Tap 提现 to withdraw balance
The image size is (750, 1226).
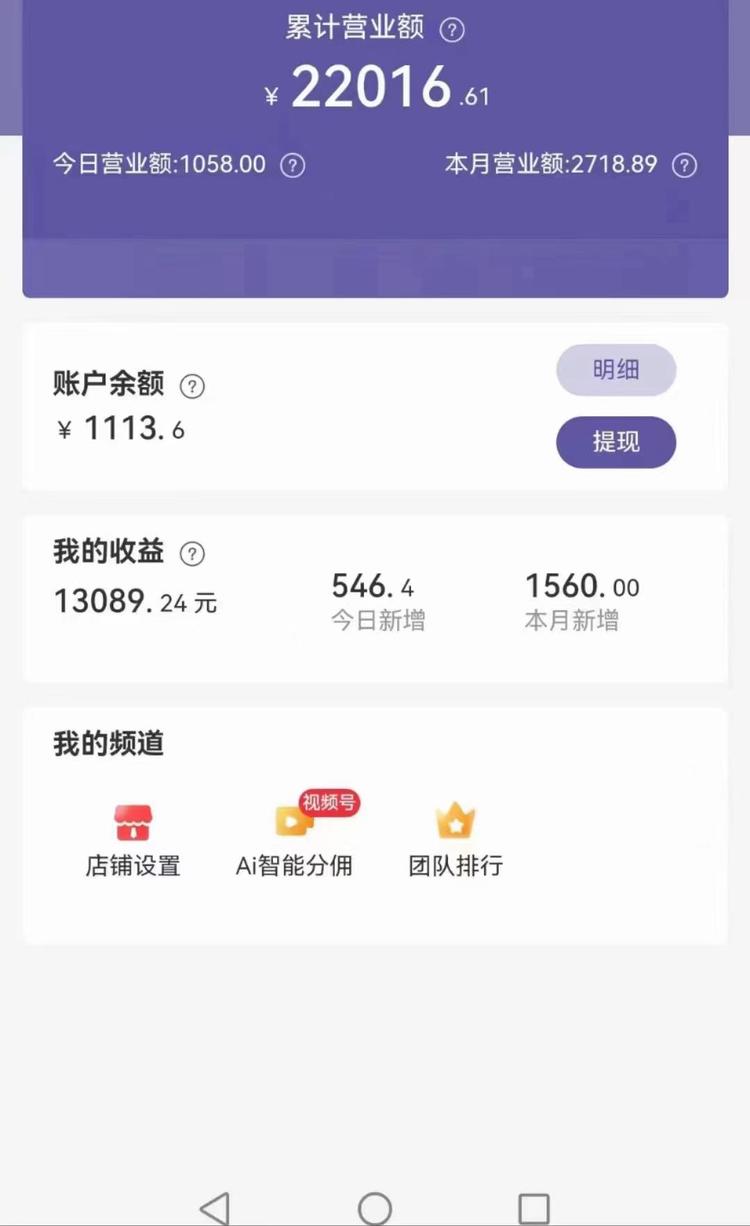click(x=616, y=442)
